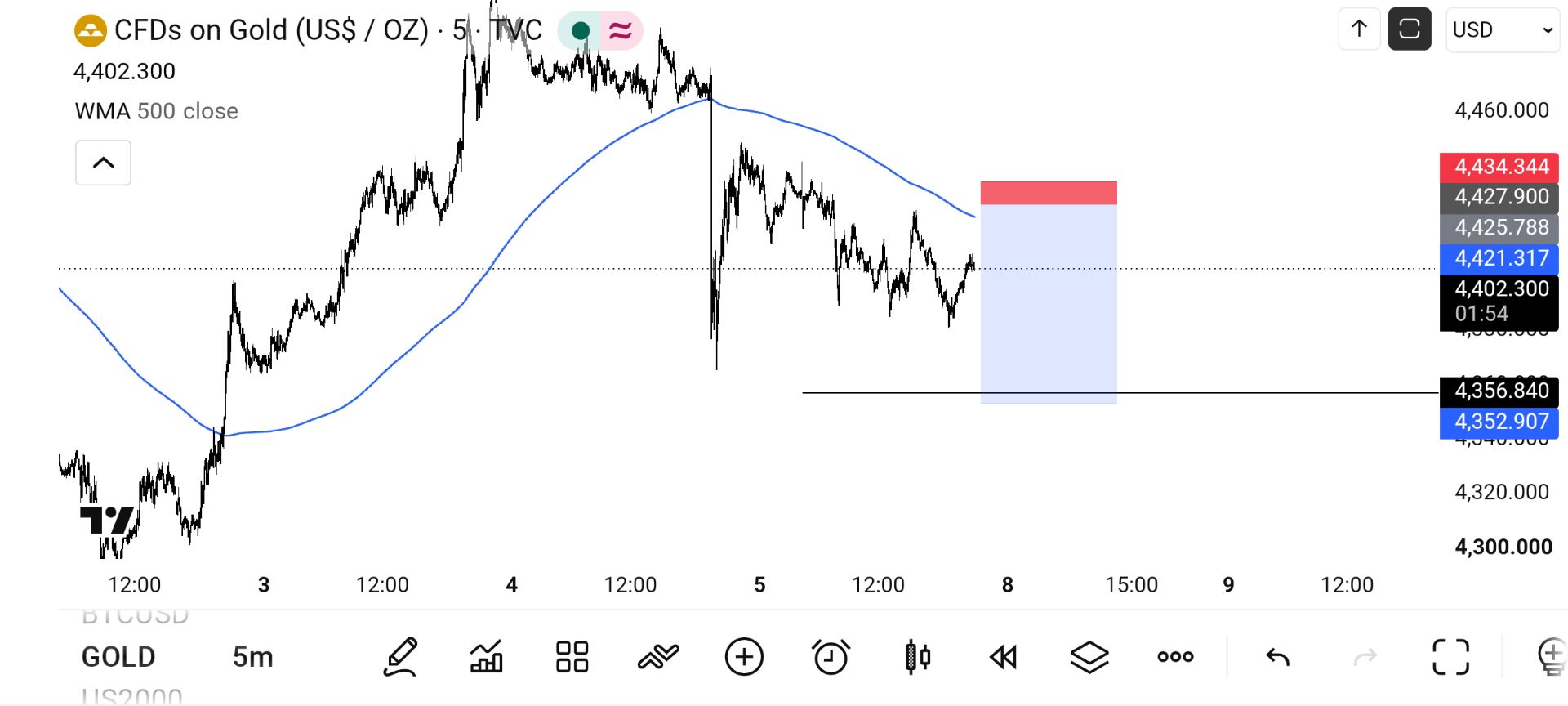Tap the upward arrow button at top
The width and height of the screenshot is (1568, 706).
[x=1359, y=29]
